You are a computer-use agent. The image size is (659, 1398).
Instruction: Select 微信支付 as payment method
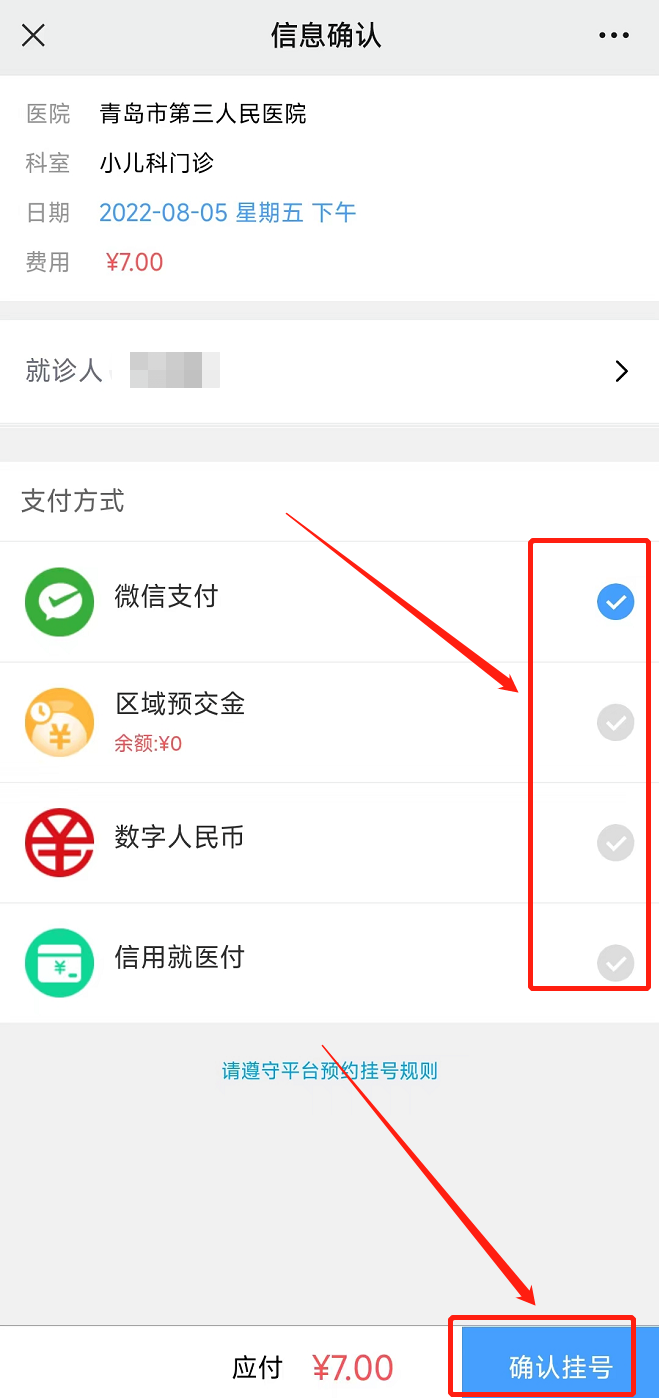(x=615, y=602)
